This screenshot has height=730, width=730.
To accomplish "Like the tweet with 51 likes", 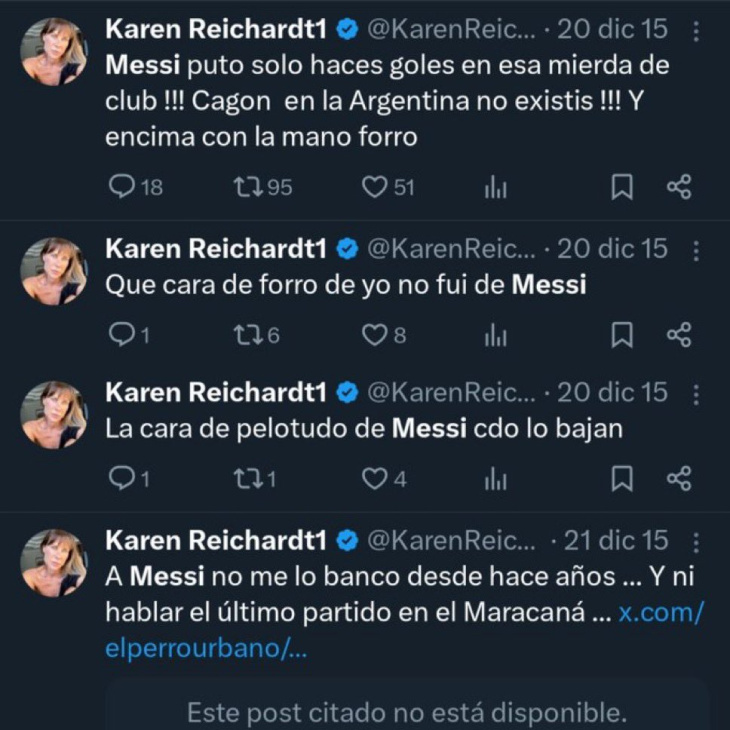I will (374, 187).
